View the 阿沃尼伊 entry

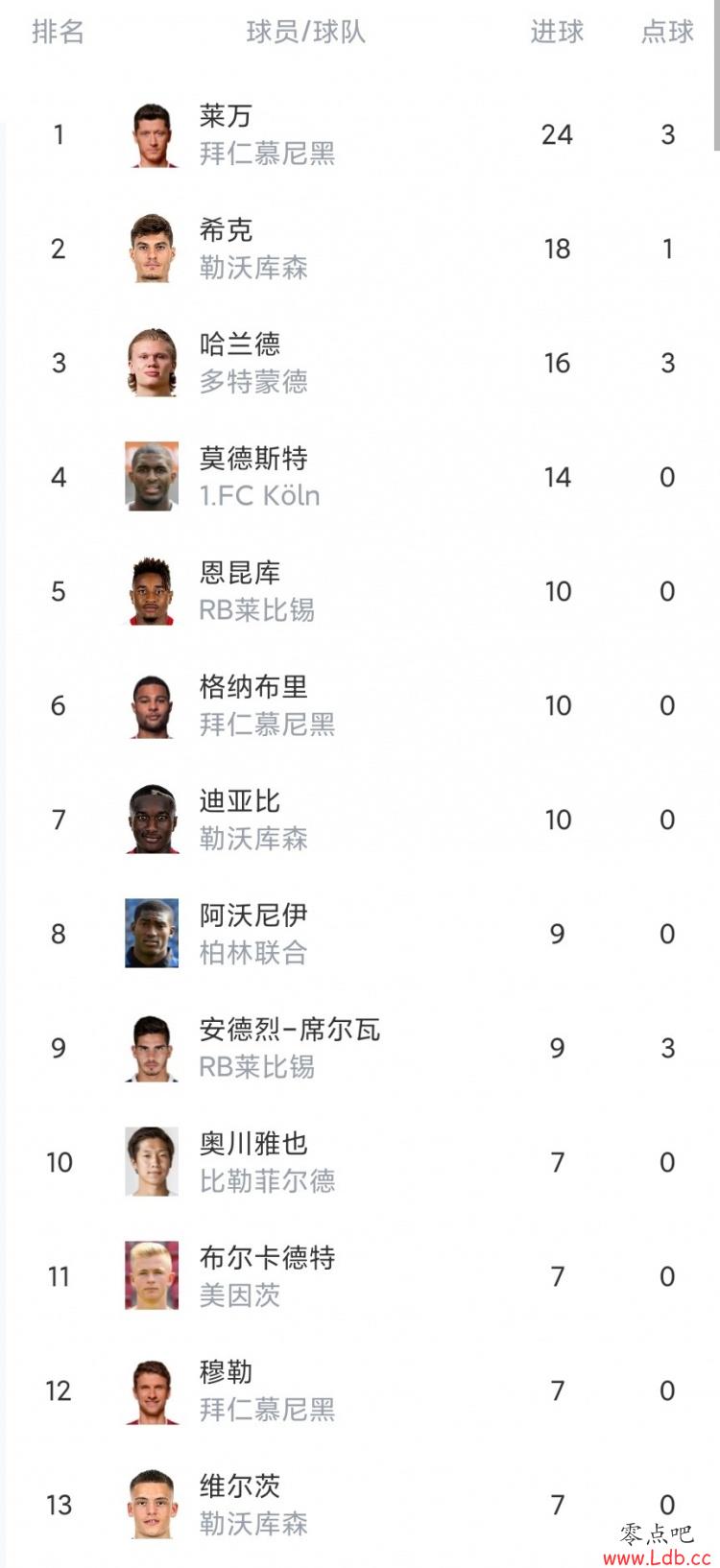[x=360, y=934]
